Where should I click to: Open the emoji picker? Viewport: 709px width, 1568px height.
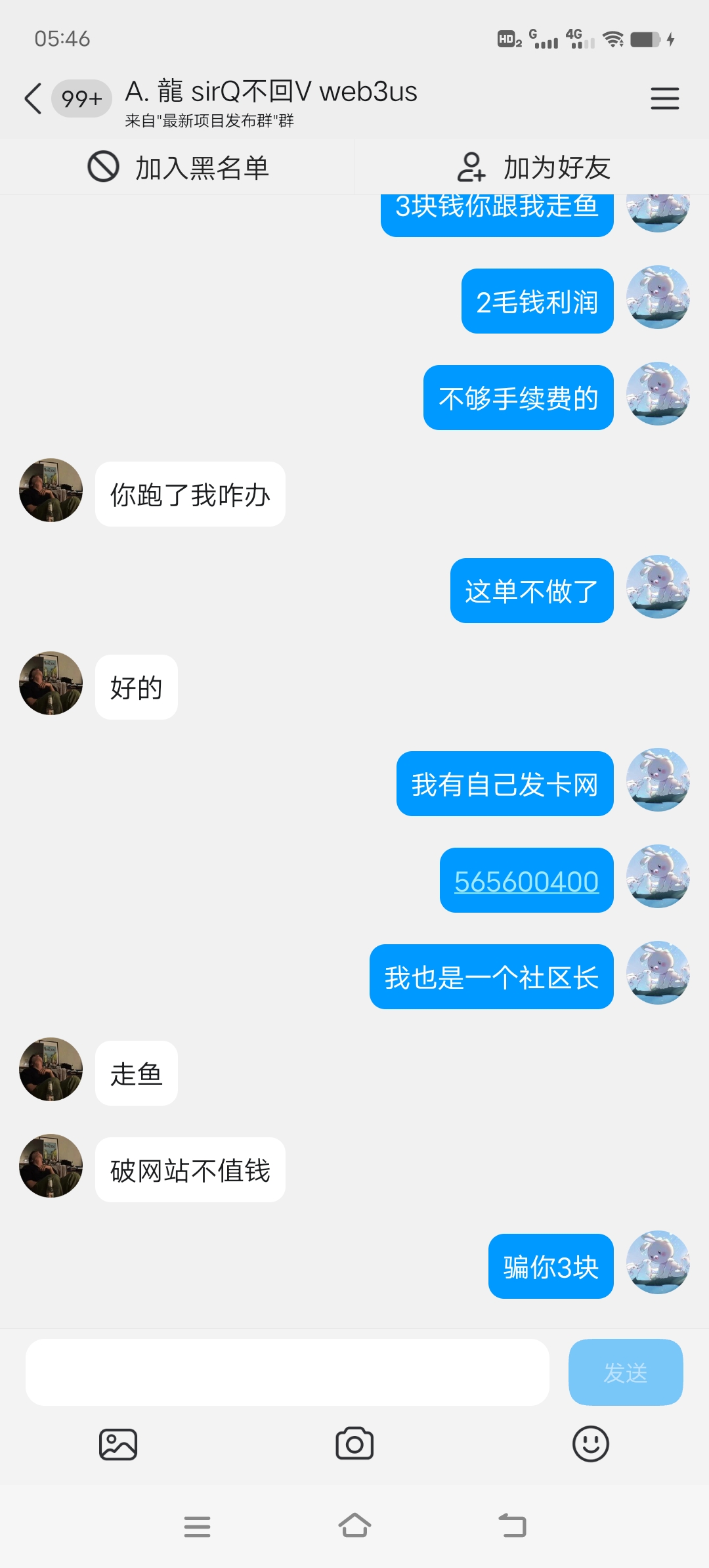[590, 1445]
